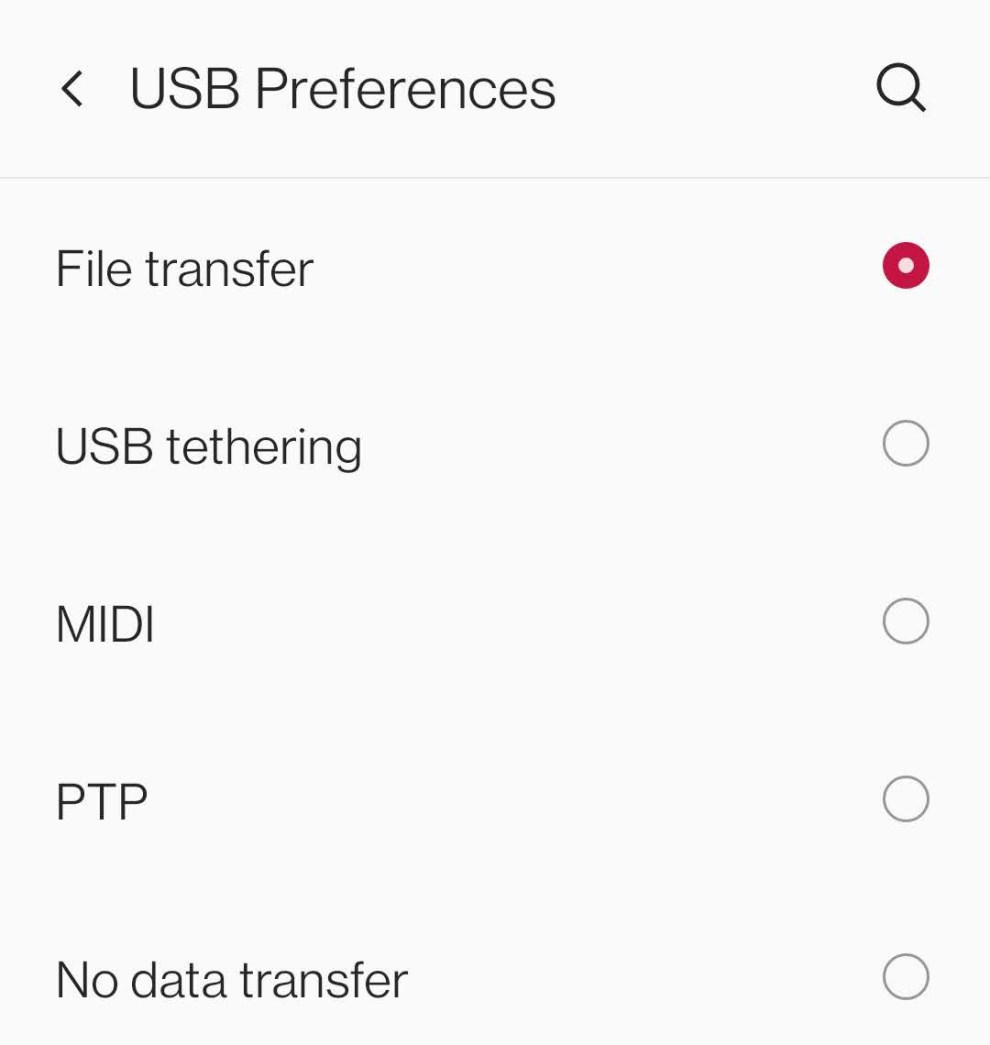Choose USB tethering mode
This screenshot has height=1045, width=990.
click(495, 445)
